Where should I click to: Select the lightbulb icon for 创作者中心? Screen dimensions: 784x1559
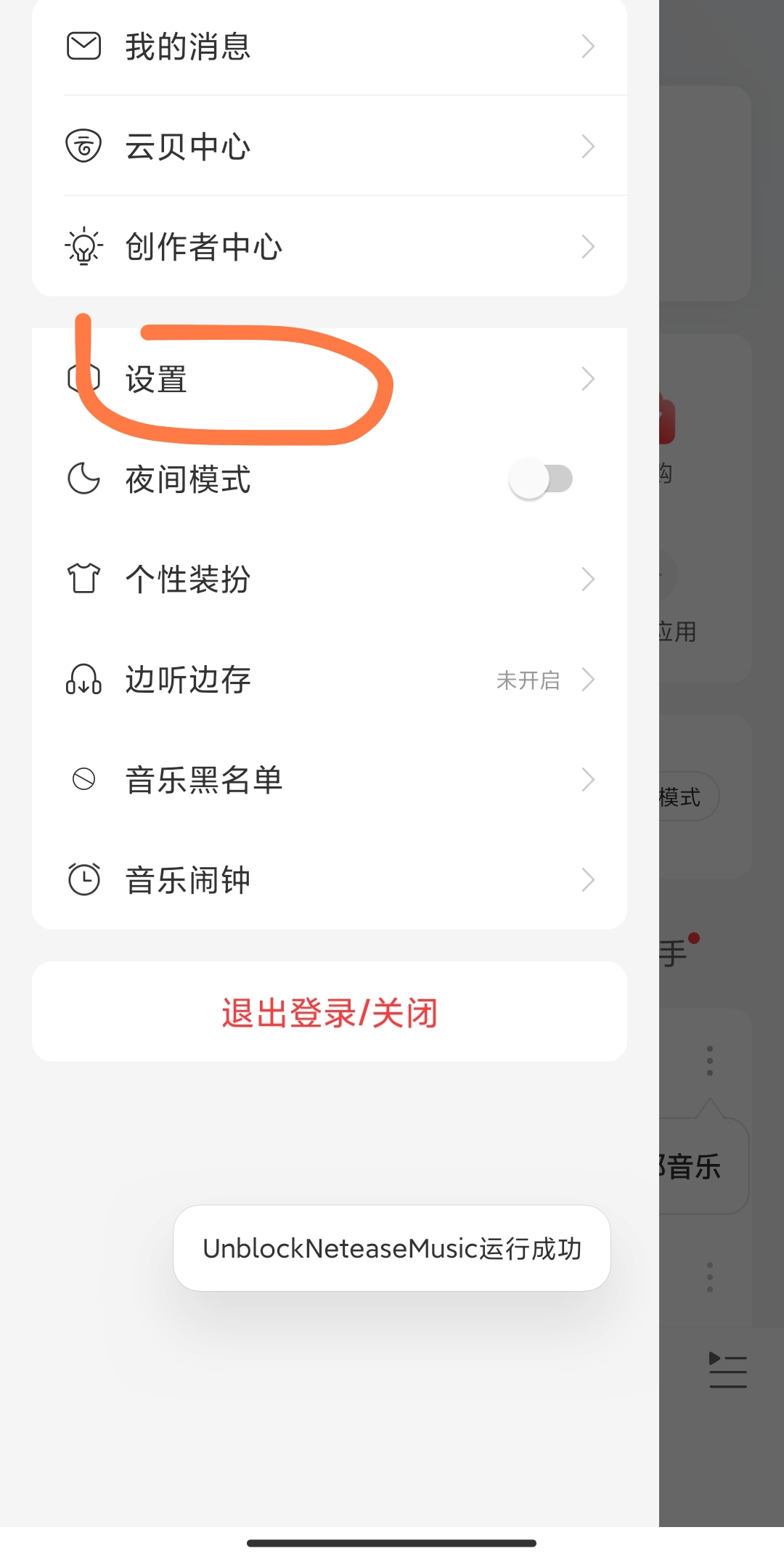pos(83,246)
